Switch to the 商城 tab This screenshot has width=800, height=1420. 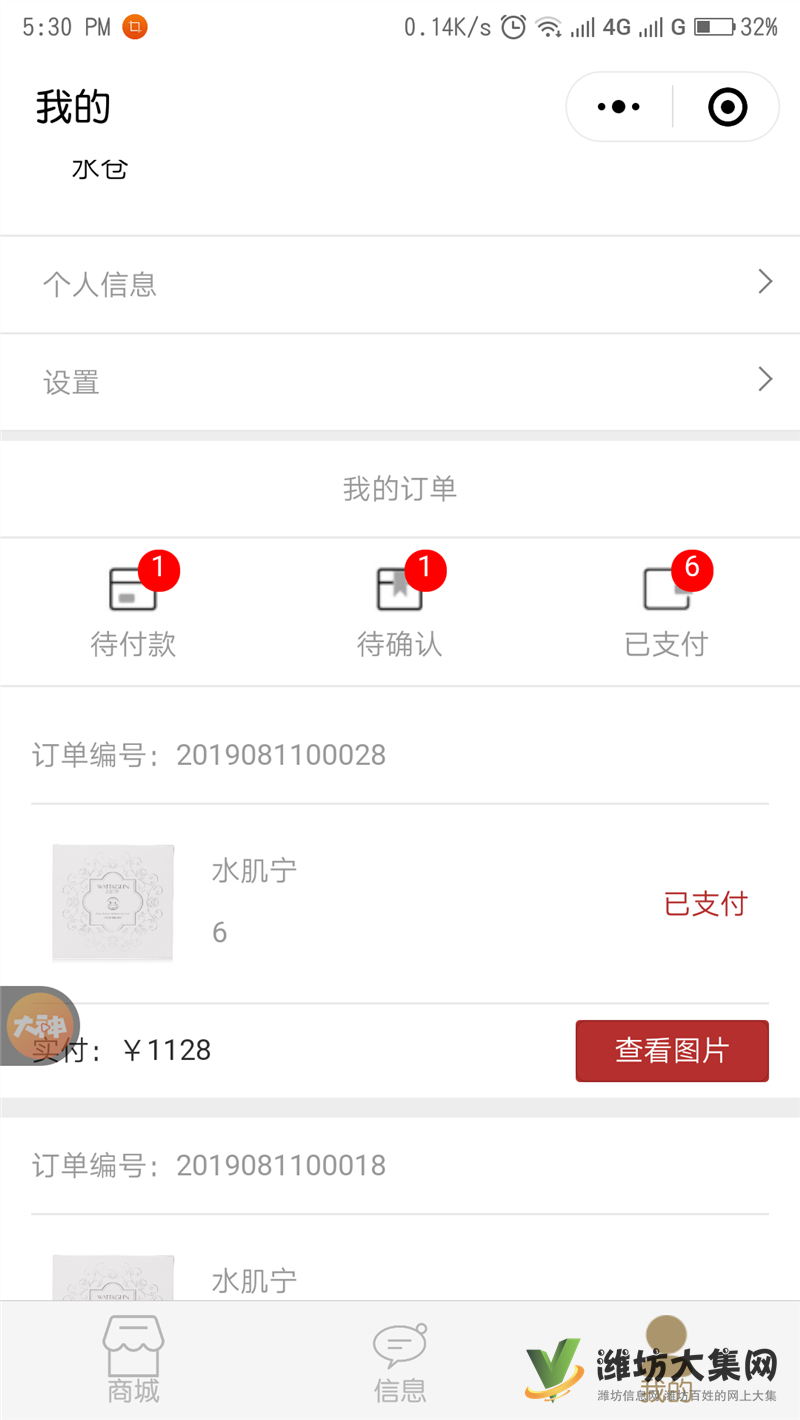[x=133, y=1360]
